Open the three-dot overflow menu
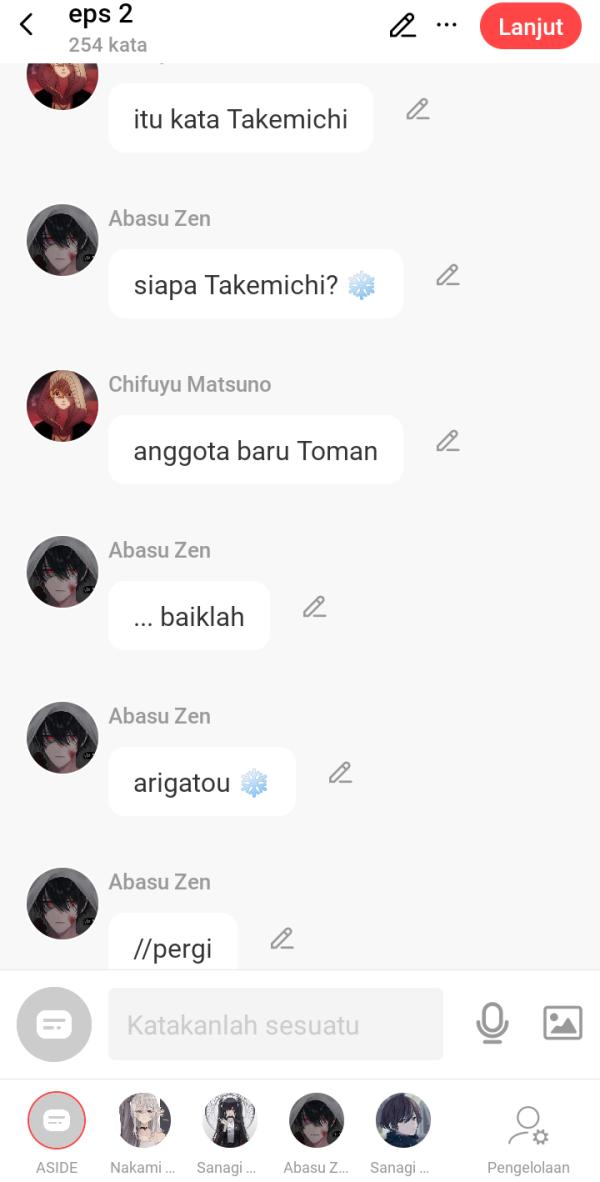This screenshot has height=1182, width=600. tap(447, 26)
